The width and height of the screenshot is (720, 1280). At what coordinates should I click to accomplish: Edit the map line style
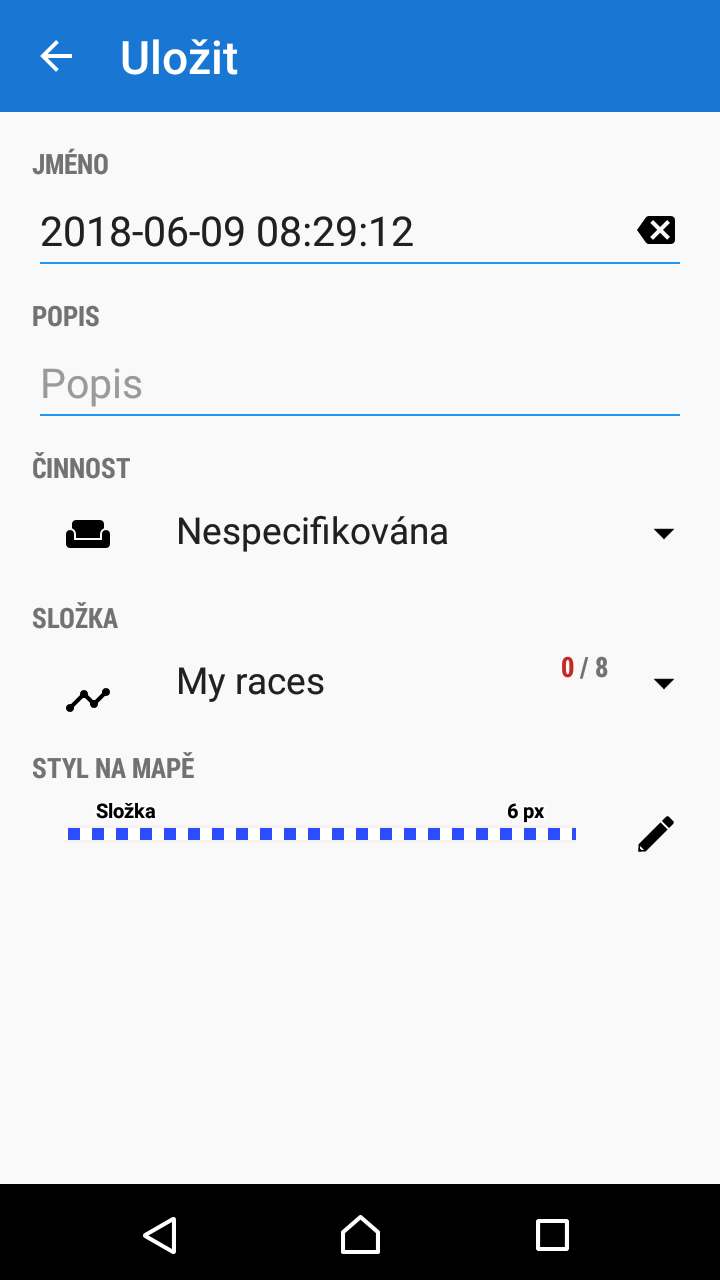click(656, 834)
